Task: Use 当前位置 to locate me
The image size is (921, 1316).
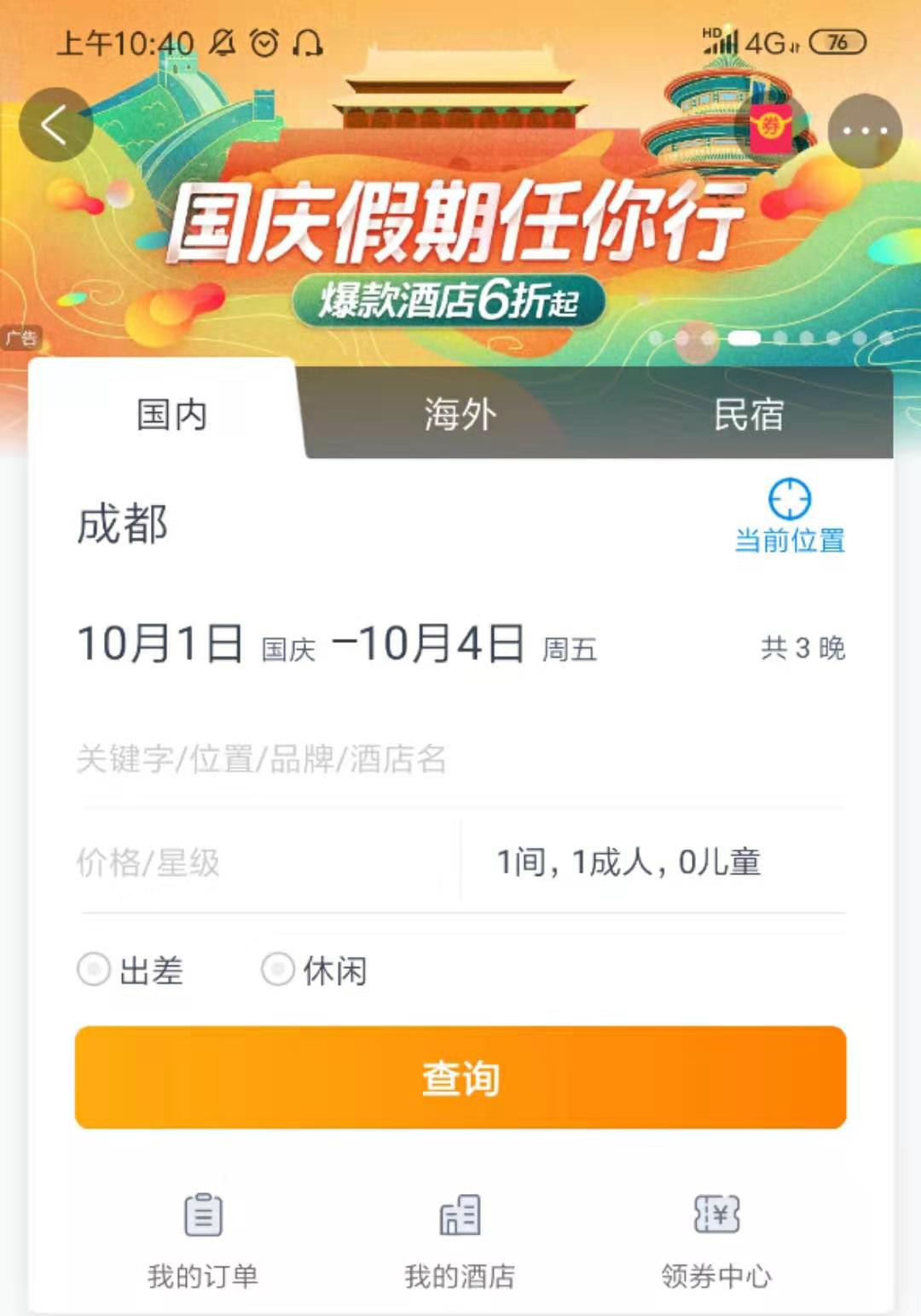Action: coord(790,517)
